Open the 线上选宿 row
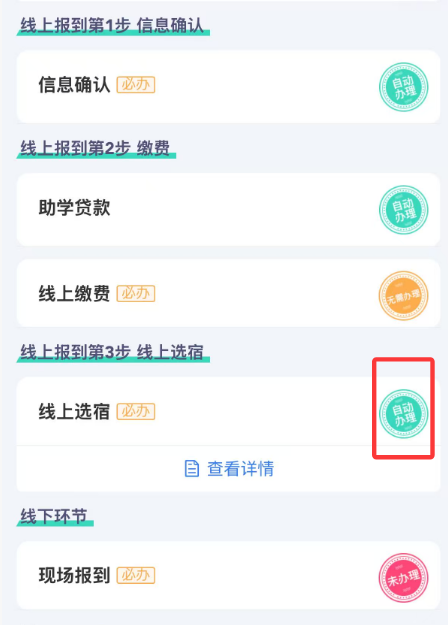 click(x=228, y=411)
